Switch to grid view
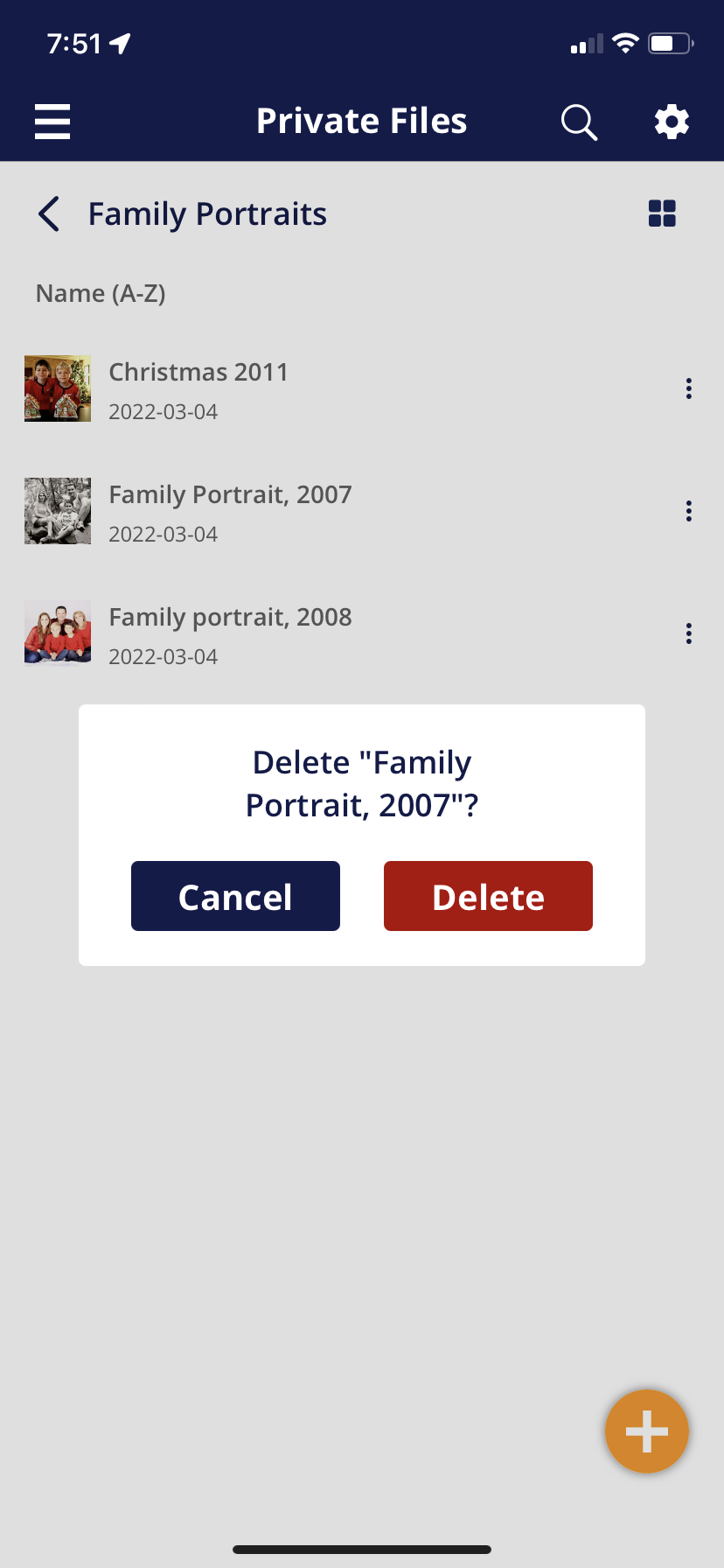 pos(662,213)
